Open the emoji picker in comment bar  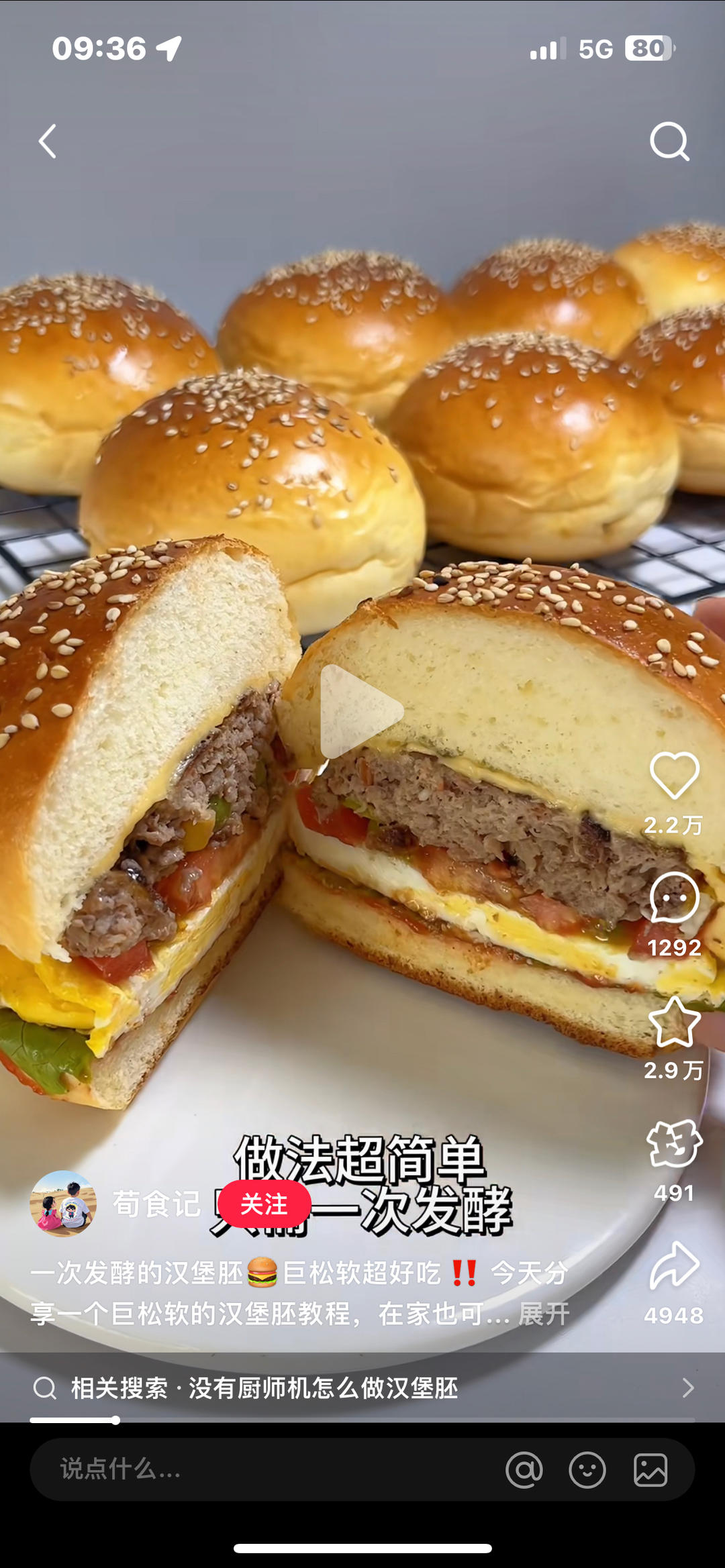coord(587,1470)
